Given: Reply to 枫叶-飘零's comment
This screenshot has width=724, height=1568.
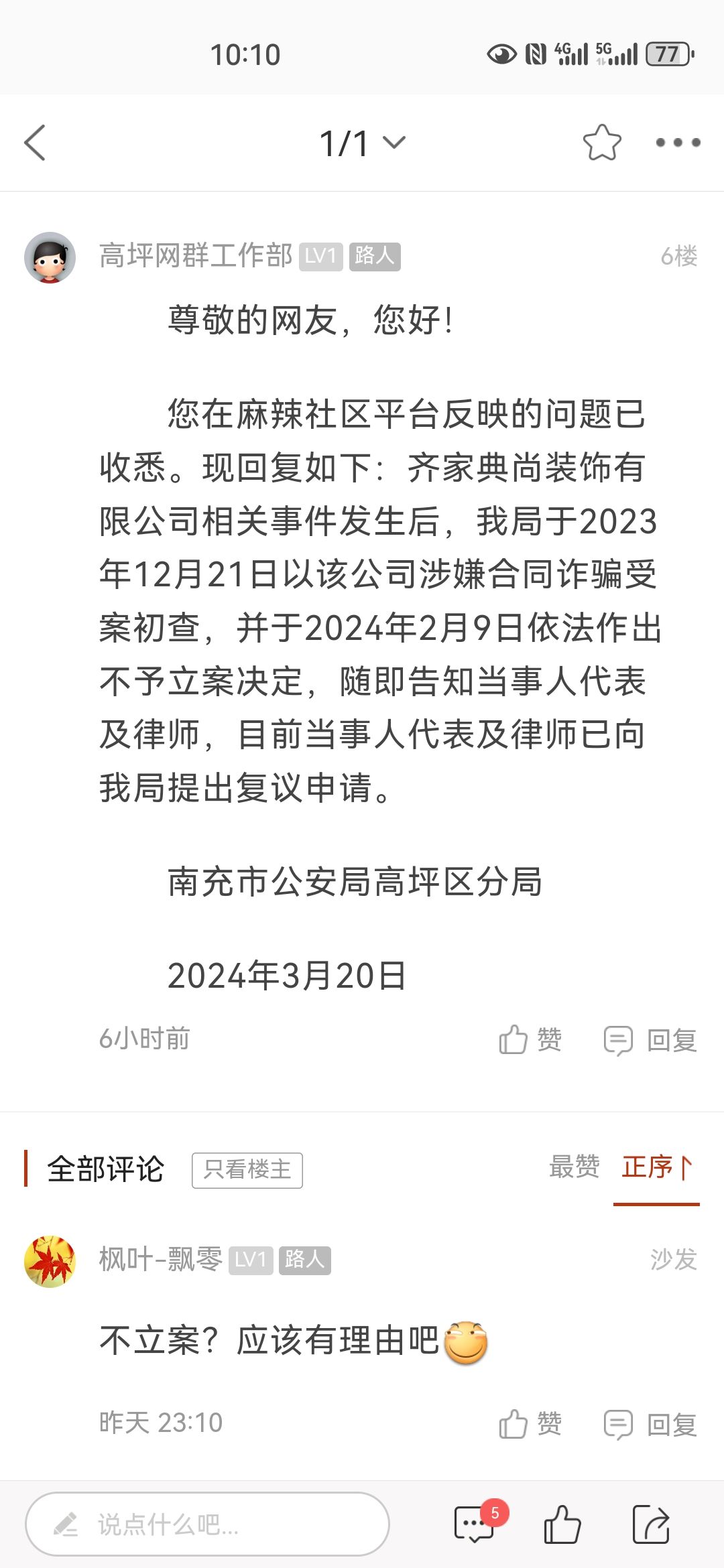Looking at the screenshot, I should coord(650,1423).
